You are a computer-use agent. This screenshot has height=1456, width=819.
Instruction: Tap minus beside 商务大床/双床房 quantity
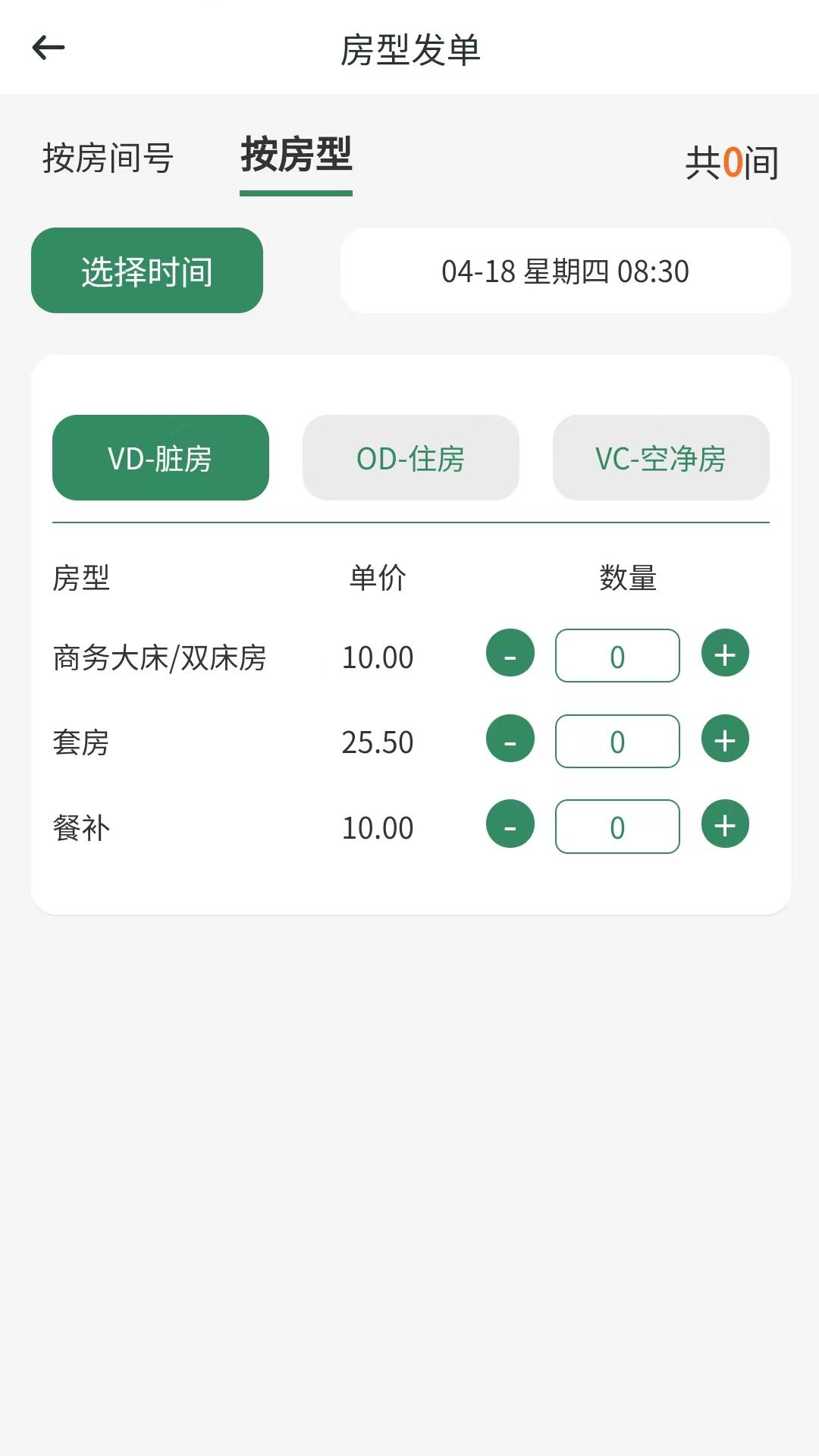(510, 653)
